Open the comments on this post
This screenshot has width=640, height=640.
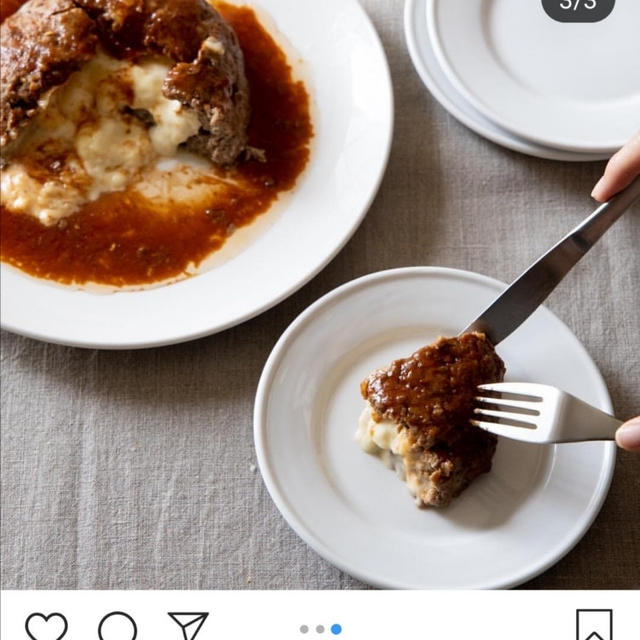point(117,627)
